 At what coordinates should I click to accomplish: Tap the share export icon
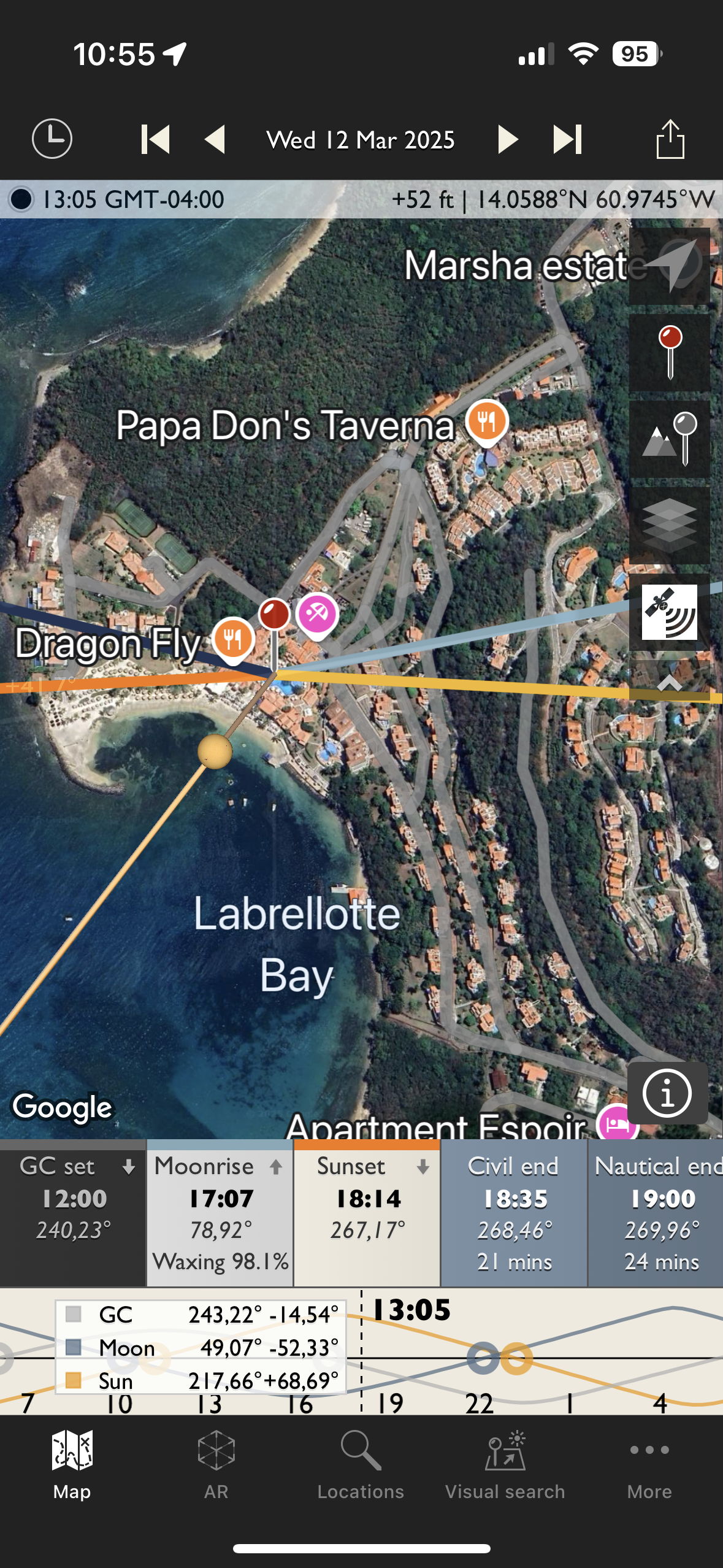tap(672, 139)
